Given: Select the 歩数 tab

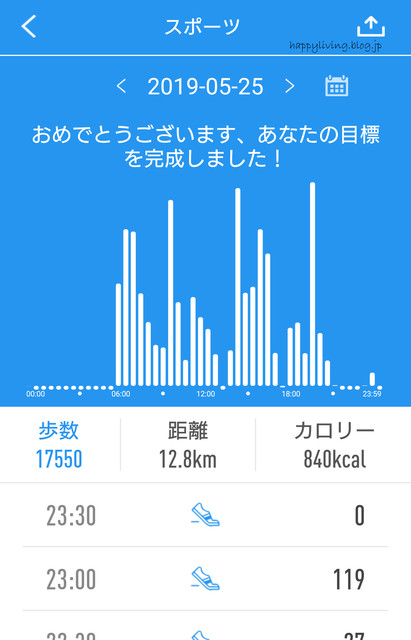Looking at the screenshot, I should click(x=59, y=444).
